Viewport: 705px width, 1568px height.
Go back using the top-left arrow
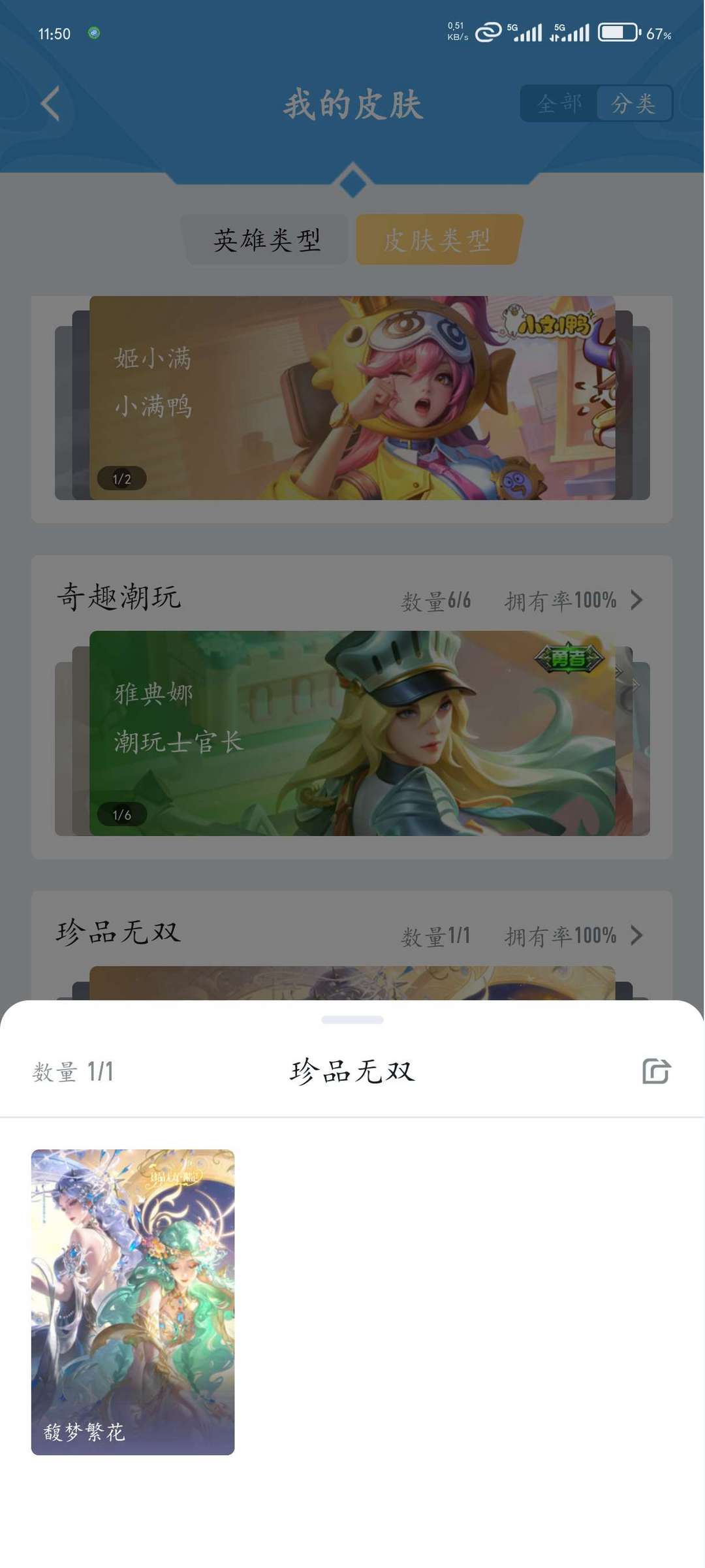[50, 104]
